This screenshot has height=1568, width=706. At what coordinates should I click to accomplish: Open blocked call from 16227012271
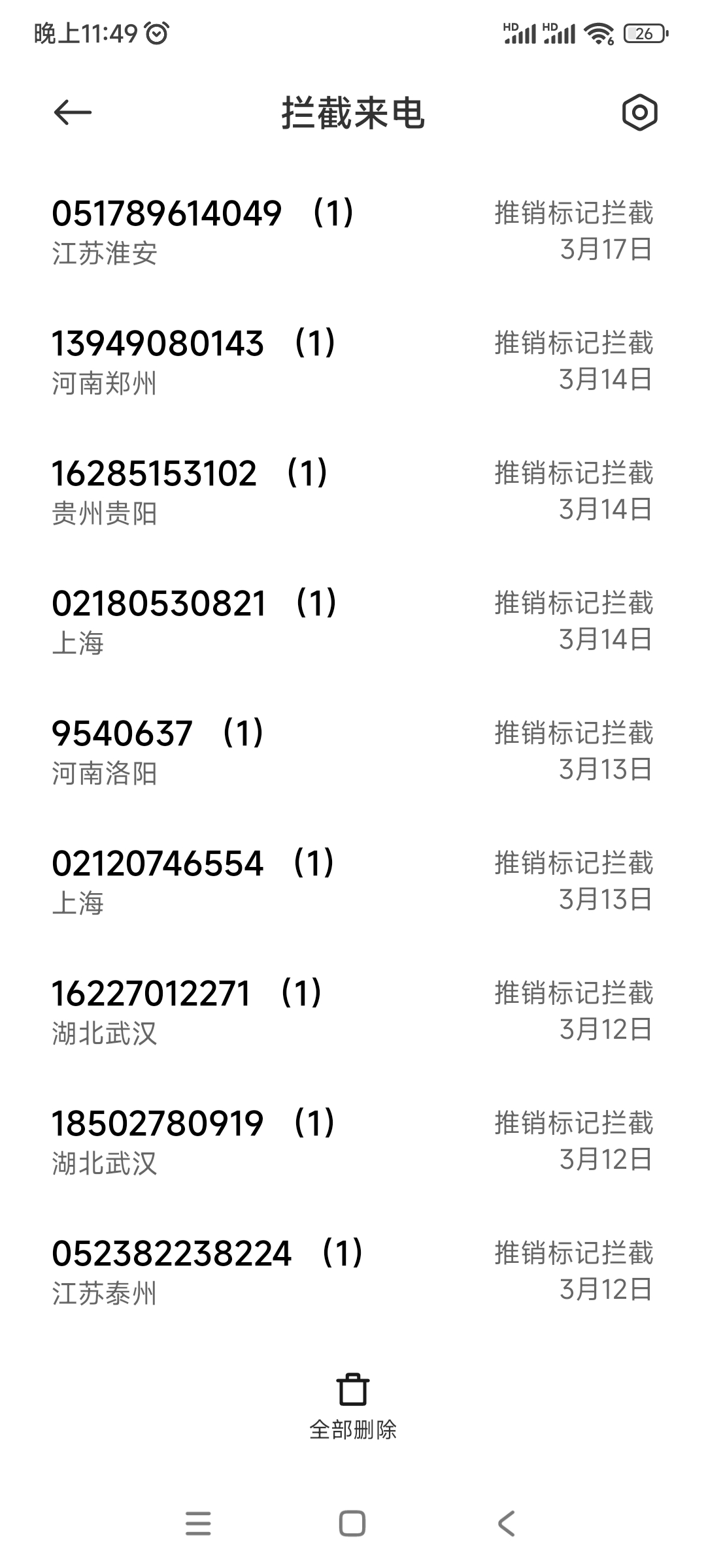353,1011
